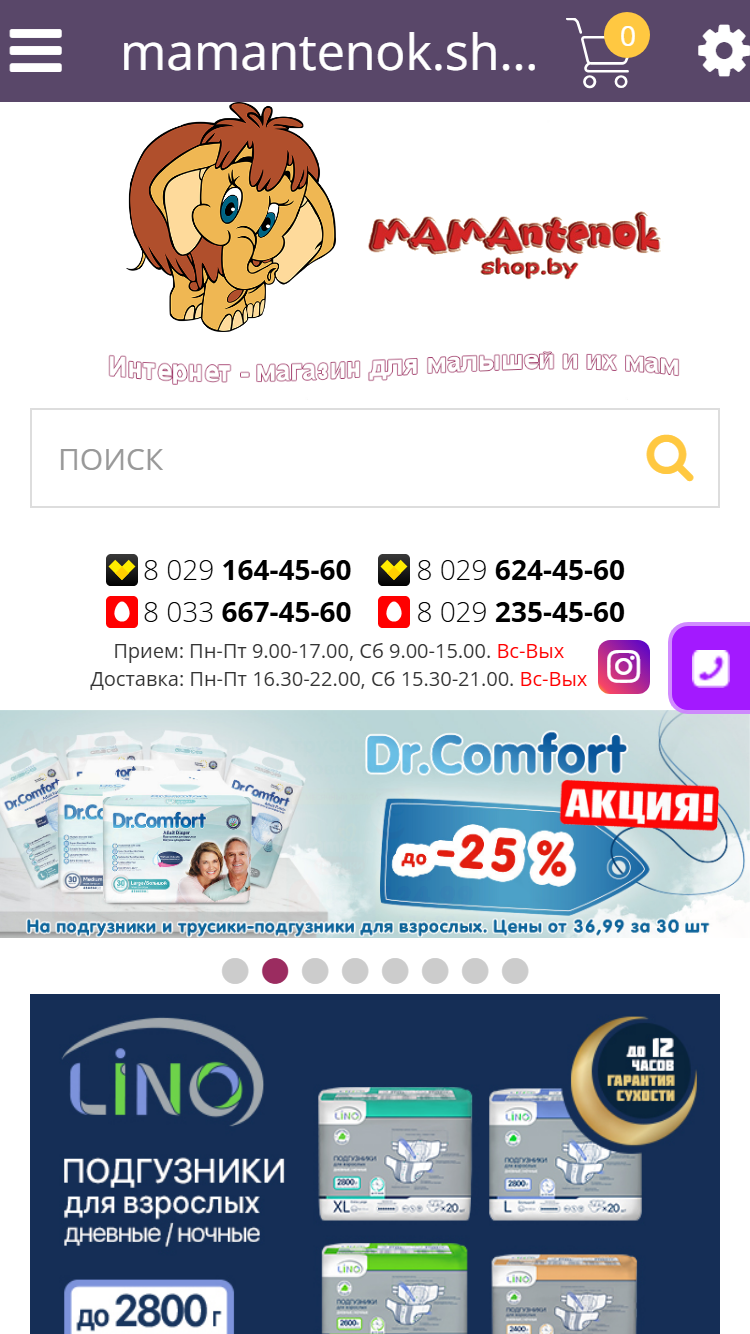Image resolution: width=750 pixels, height=1334 pixels.
Task: Go to the first slide dot
Action: click(x=235, y=971)
